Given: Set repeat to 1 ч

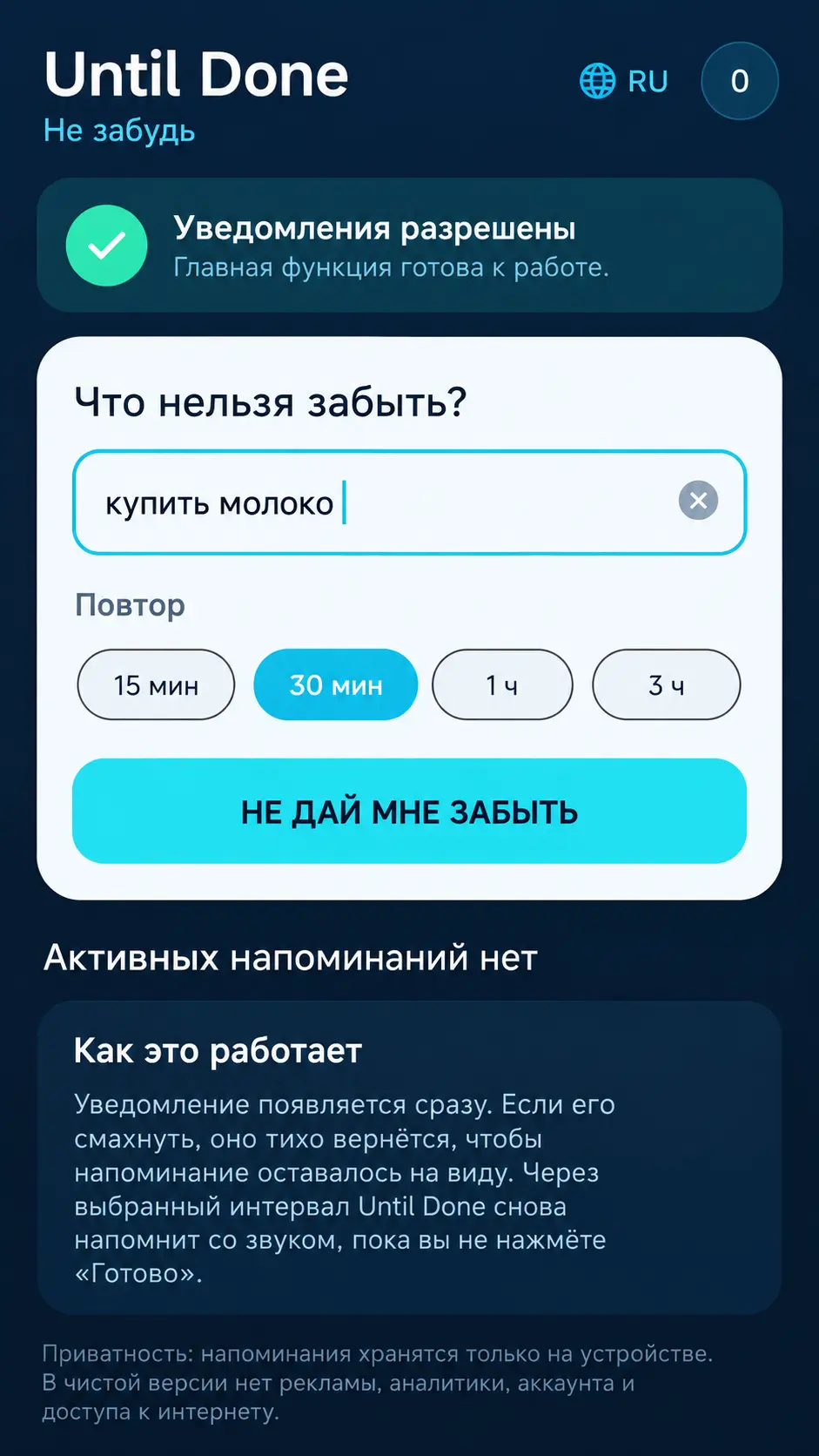Looking at the screenshot, I should [x=502, y=685].
